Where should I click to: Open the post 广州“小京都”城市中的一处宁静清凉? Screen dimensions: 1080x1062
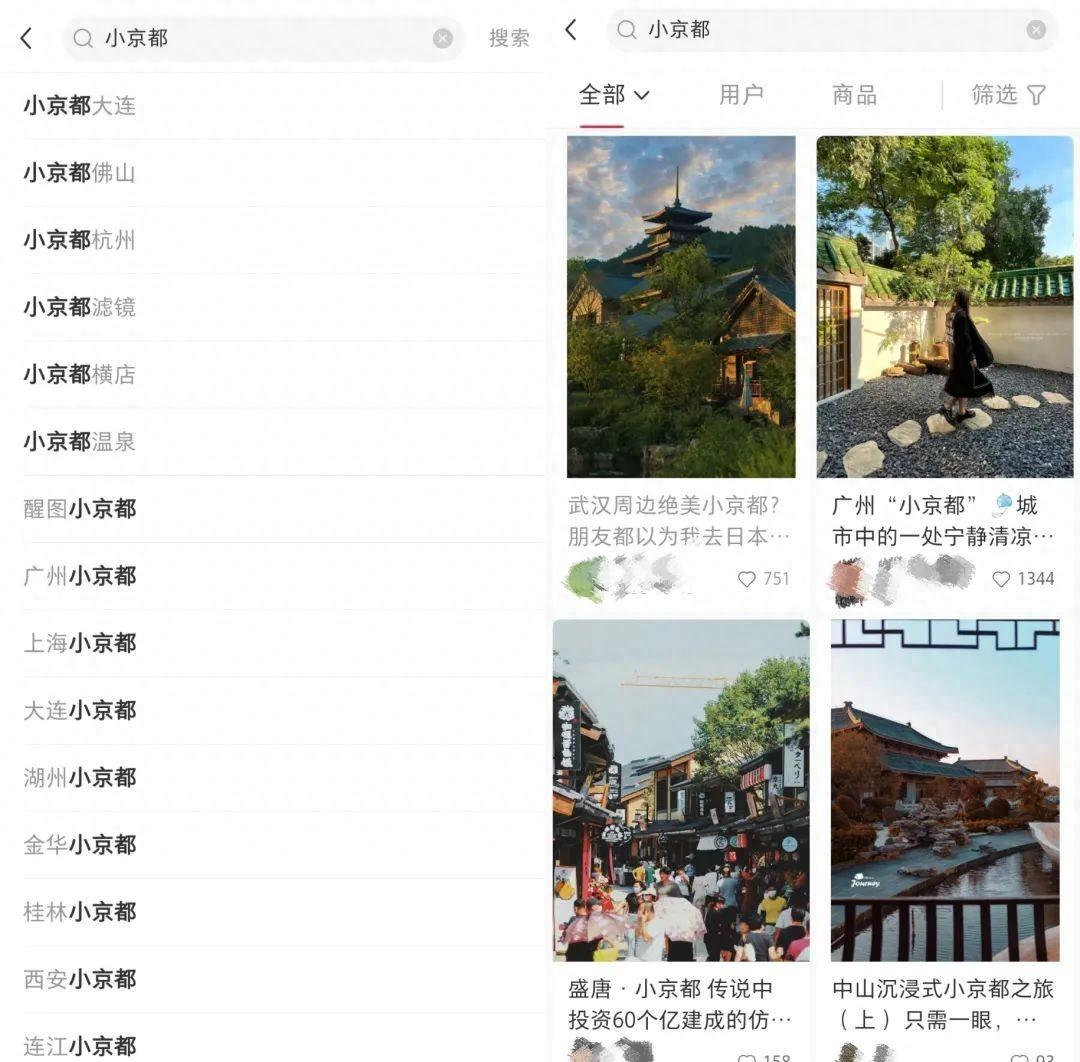pyautogui.click(x=944, y=307)
